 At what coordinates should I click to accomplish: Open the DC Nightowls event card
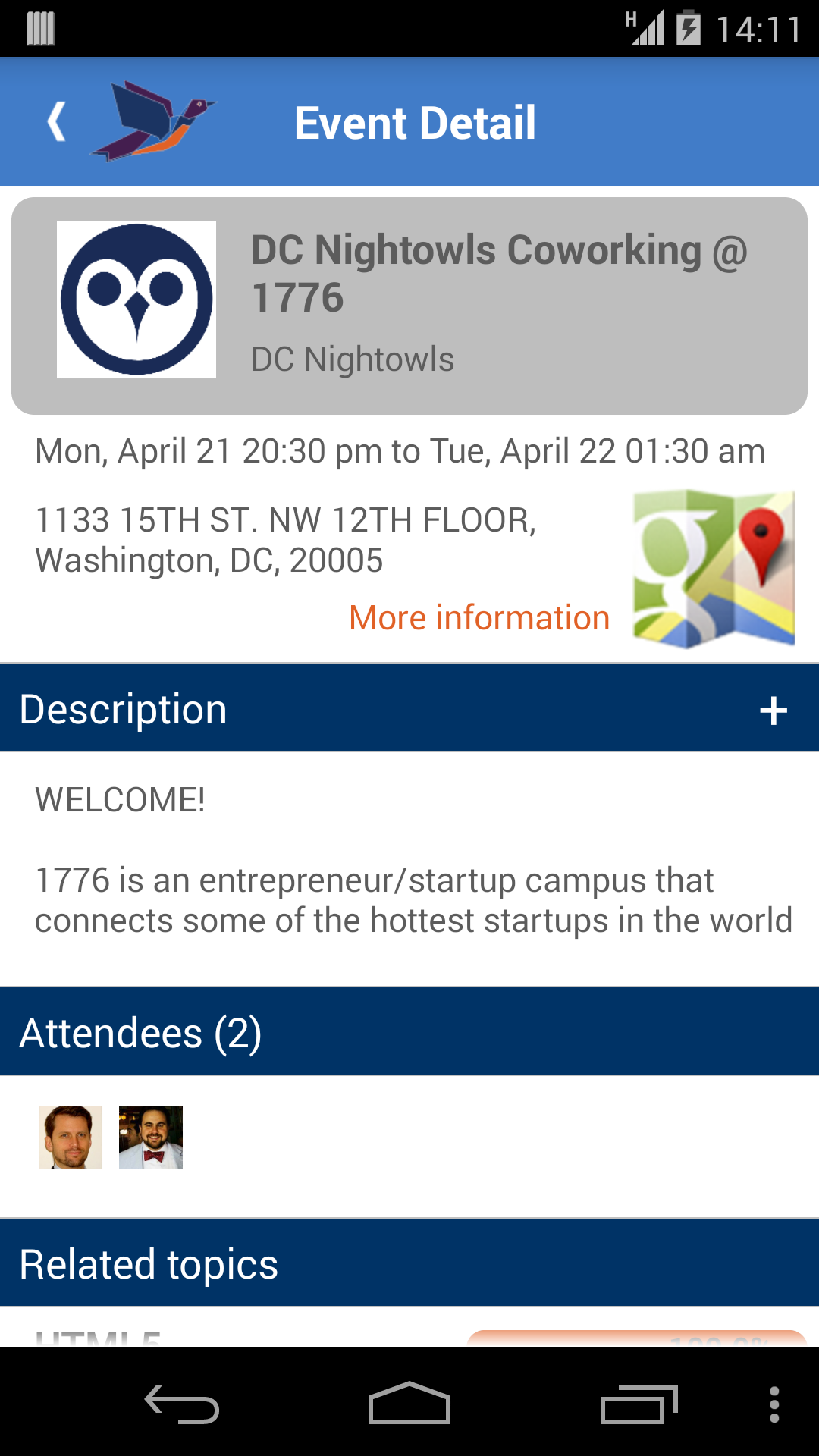[409, 306]
